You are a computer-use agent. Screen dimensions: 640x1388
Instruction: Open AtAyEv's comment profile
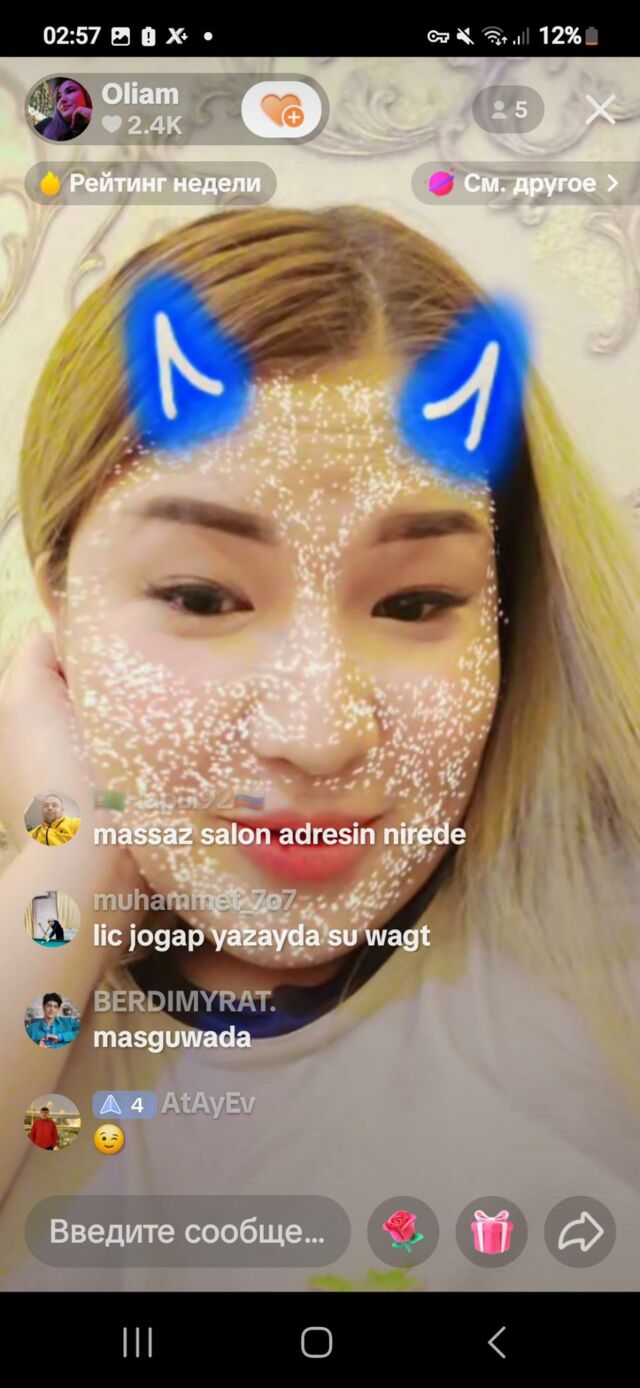point(52,1122)
